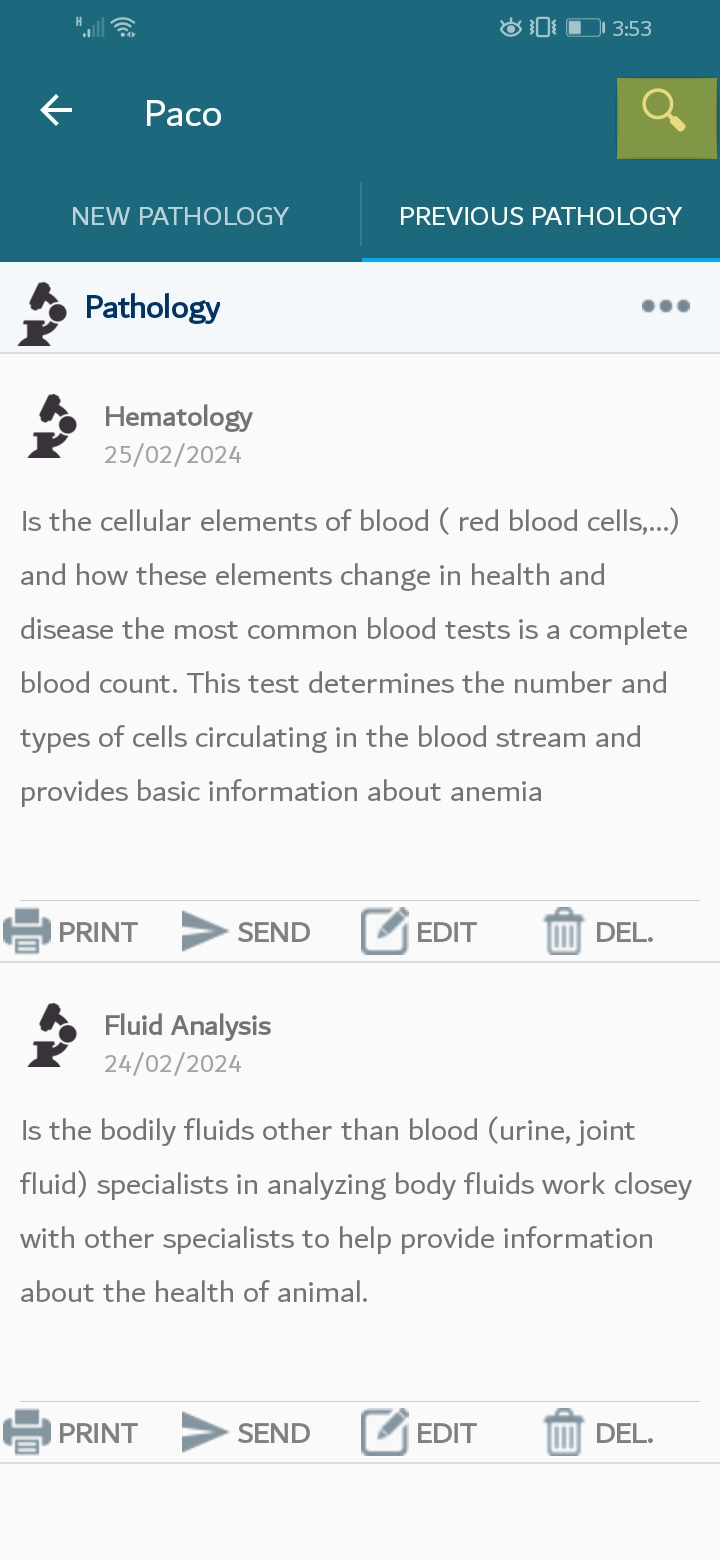Delete the Fluid Analysis entry
720x1560 pixels.
coord(598,1433)
